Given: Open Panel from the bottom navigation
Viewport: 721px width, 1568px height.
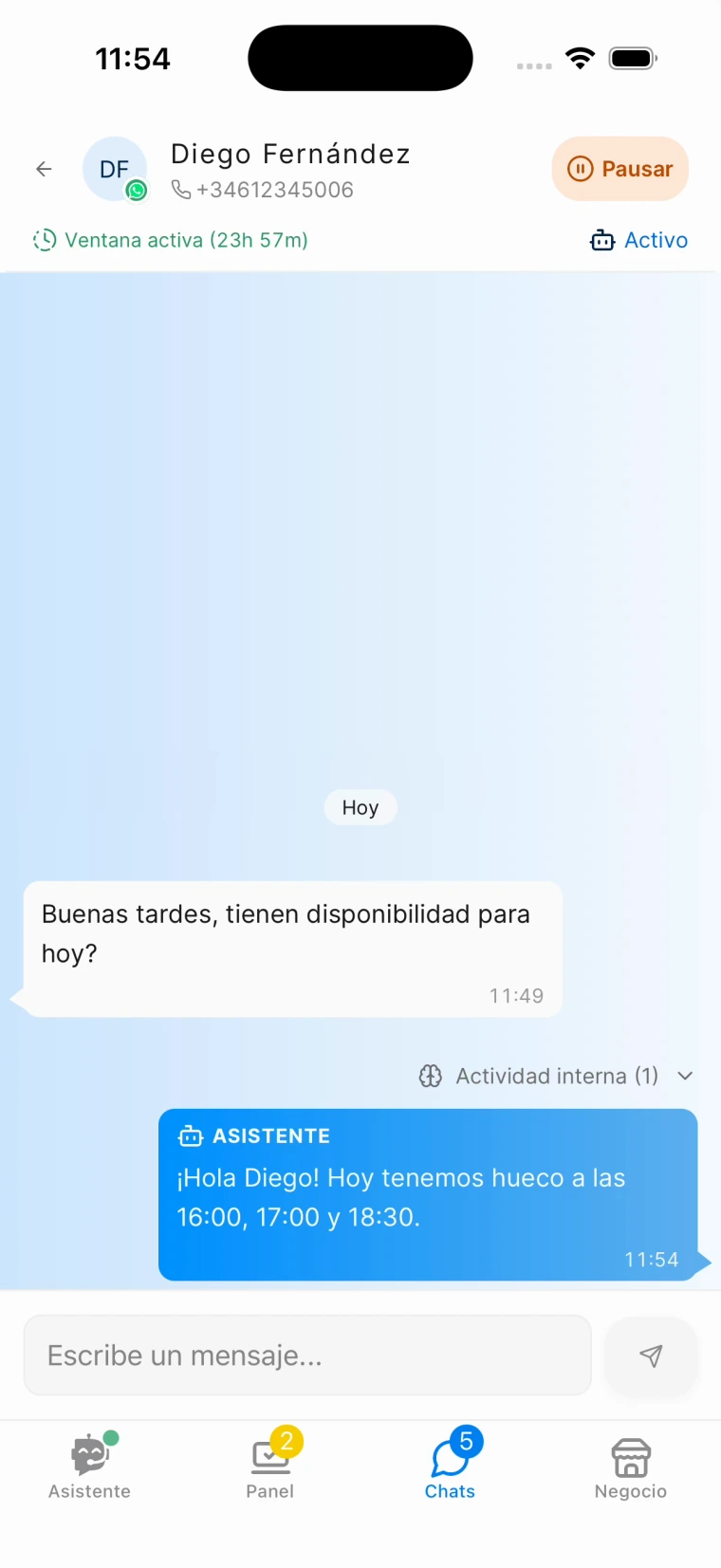Looking at the screenshot, I should 269,1466.
